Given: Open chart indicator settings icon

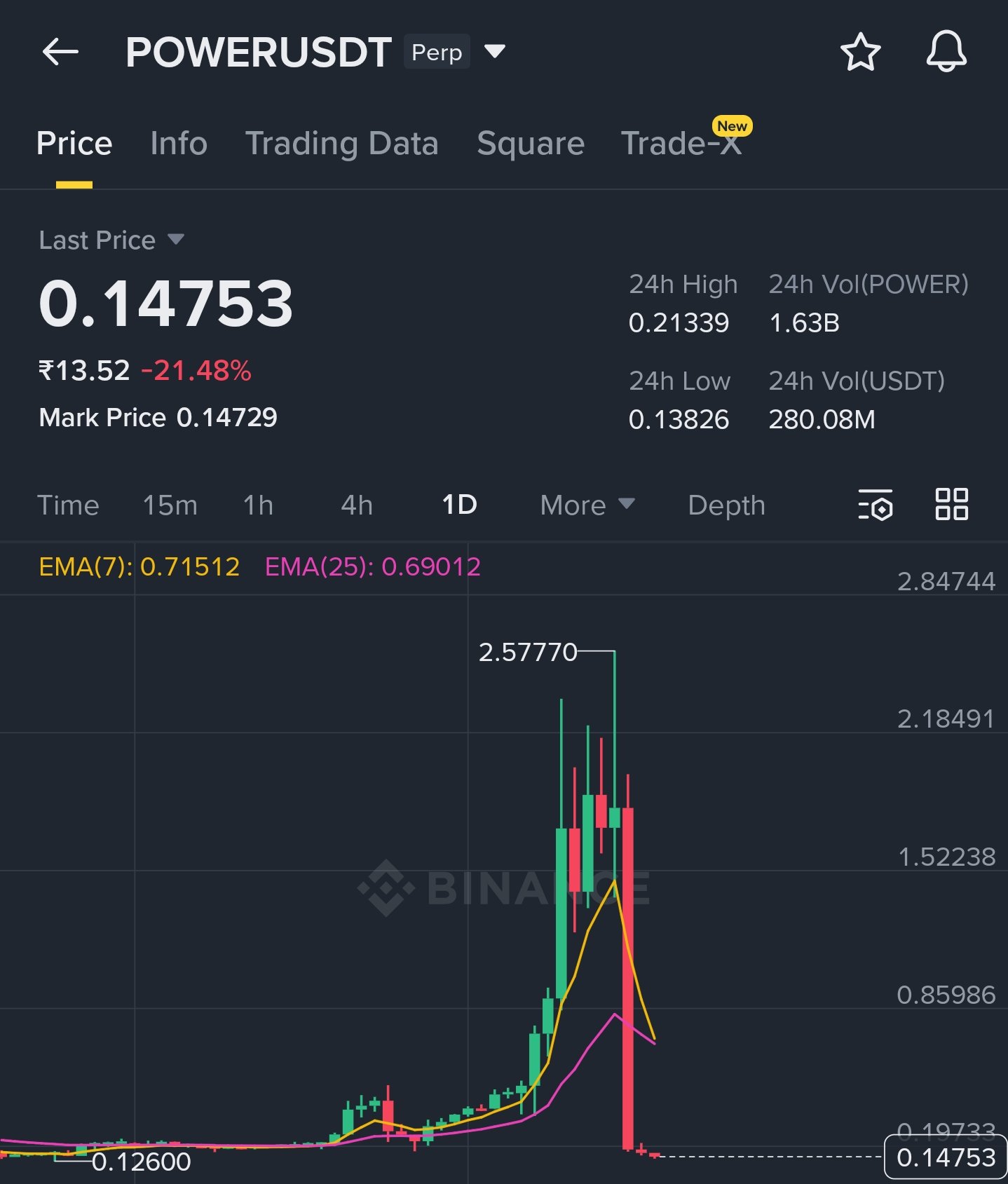Looking at the screenshot, I should coord(876,505).
